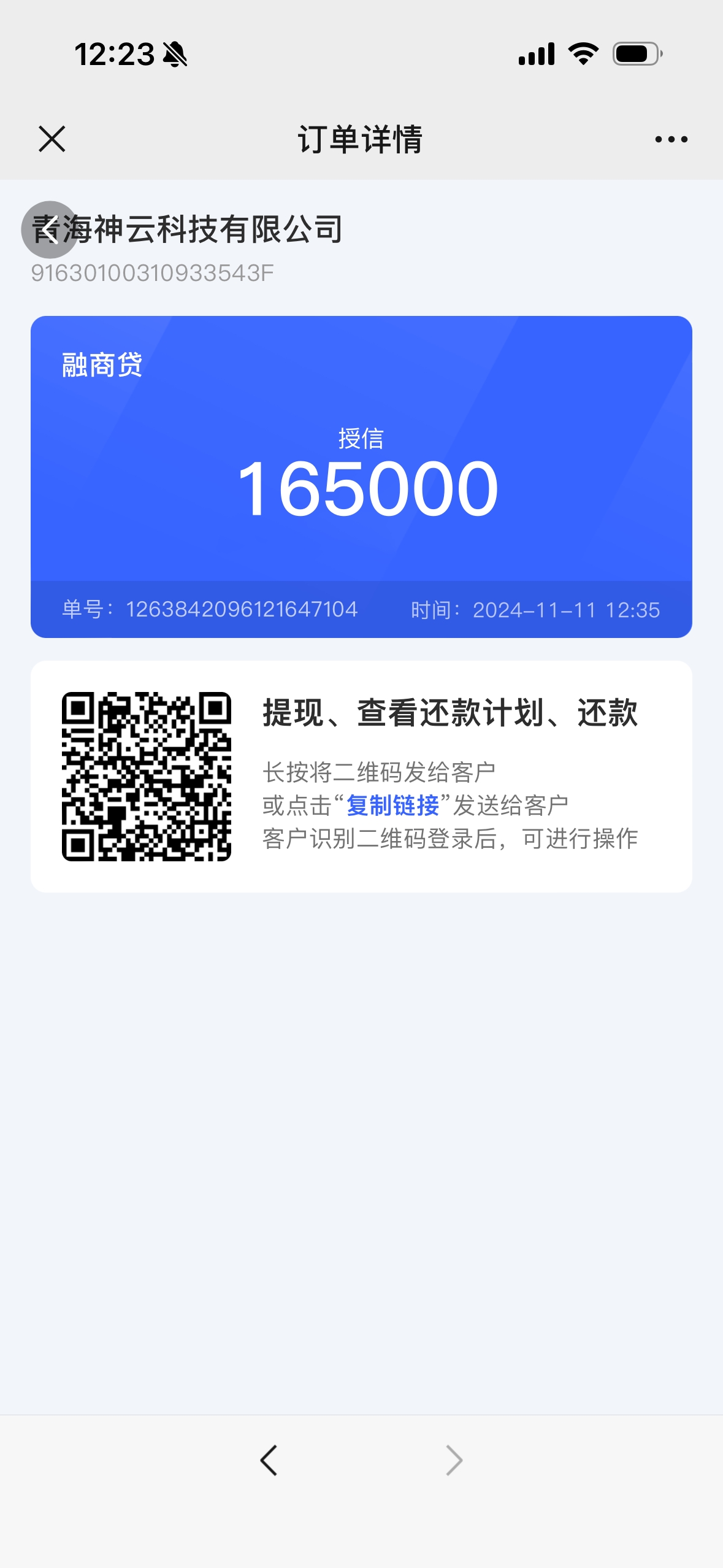The height and width of the screenshot is (1568, 723).
Task: Open the three-dot overflow menu
Action: pos(671,139)
